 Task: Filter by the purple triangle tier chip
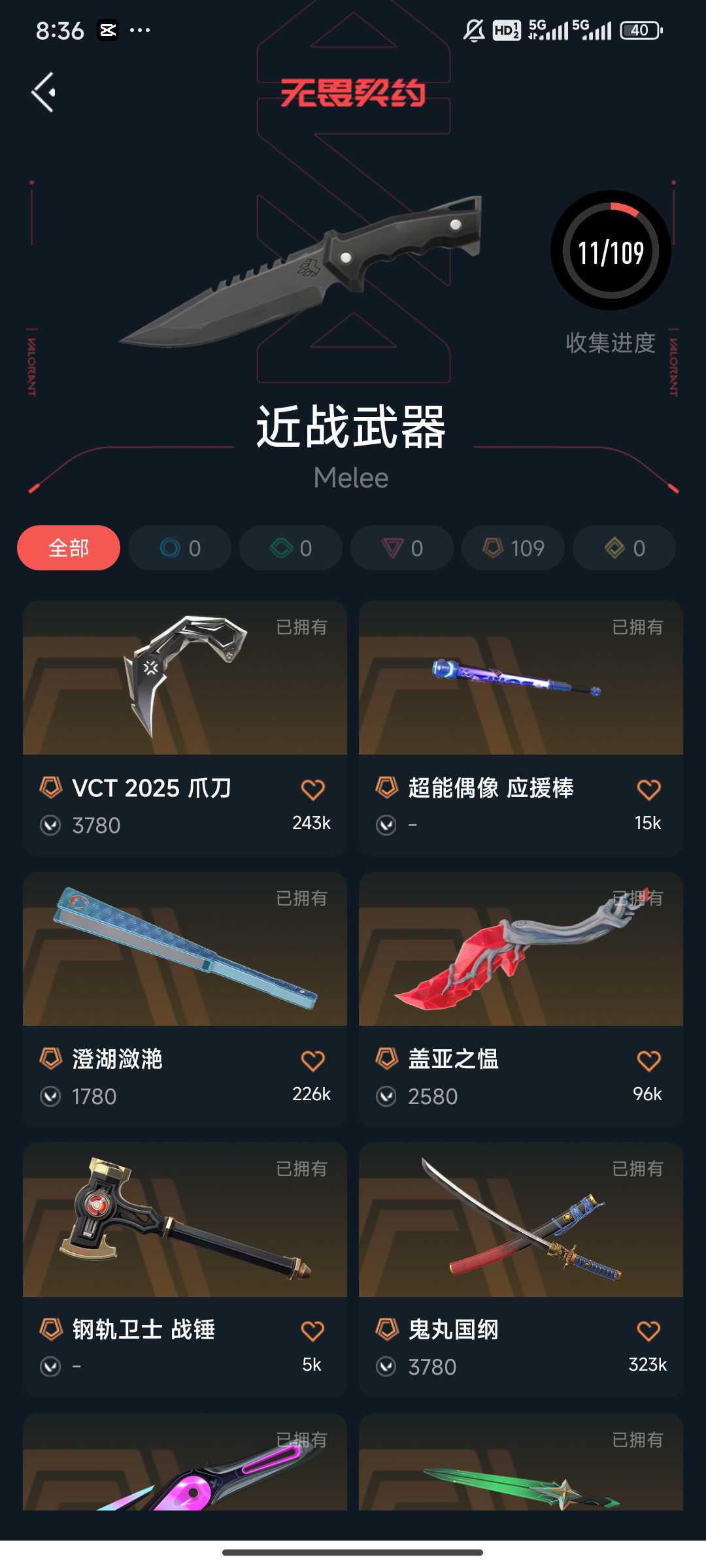pos(402,547)
